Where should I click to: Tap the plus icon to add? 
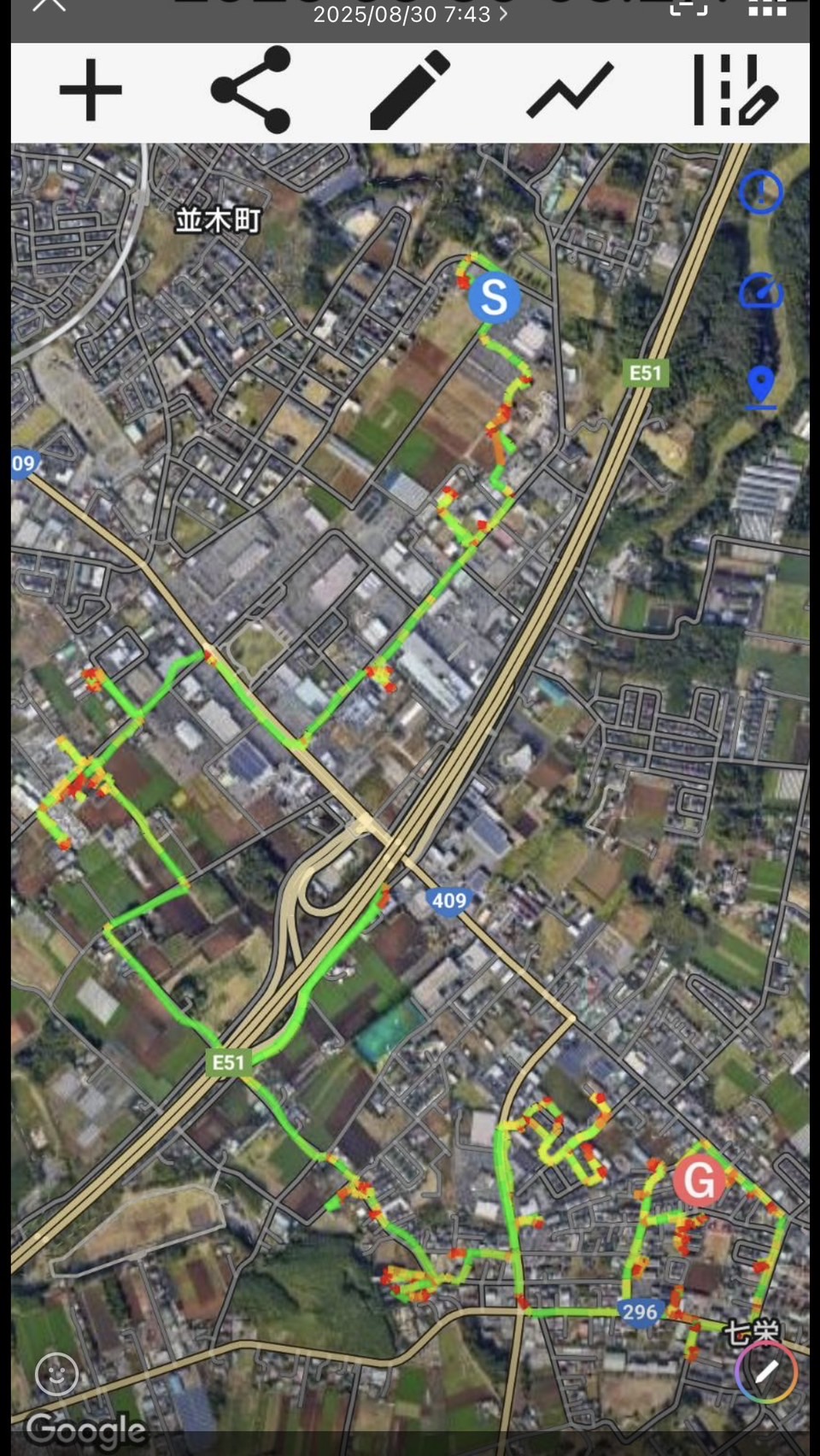(x=91, y=91)
